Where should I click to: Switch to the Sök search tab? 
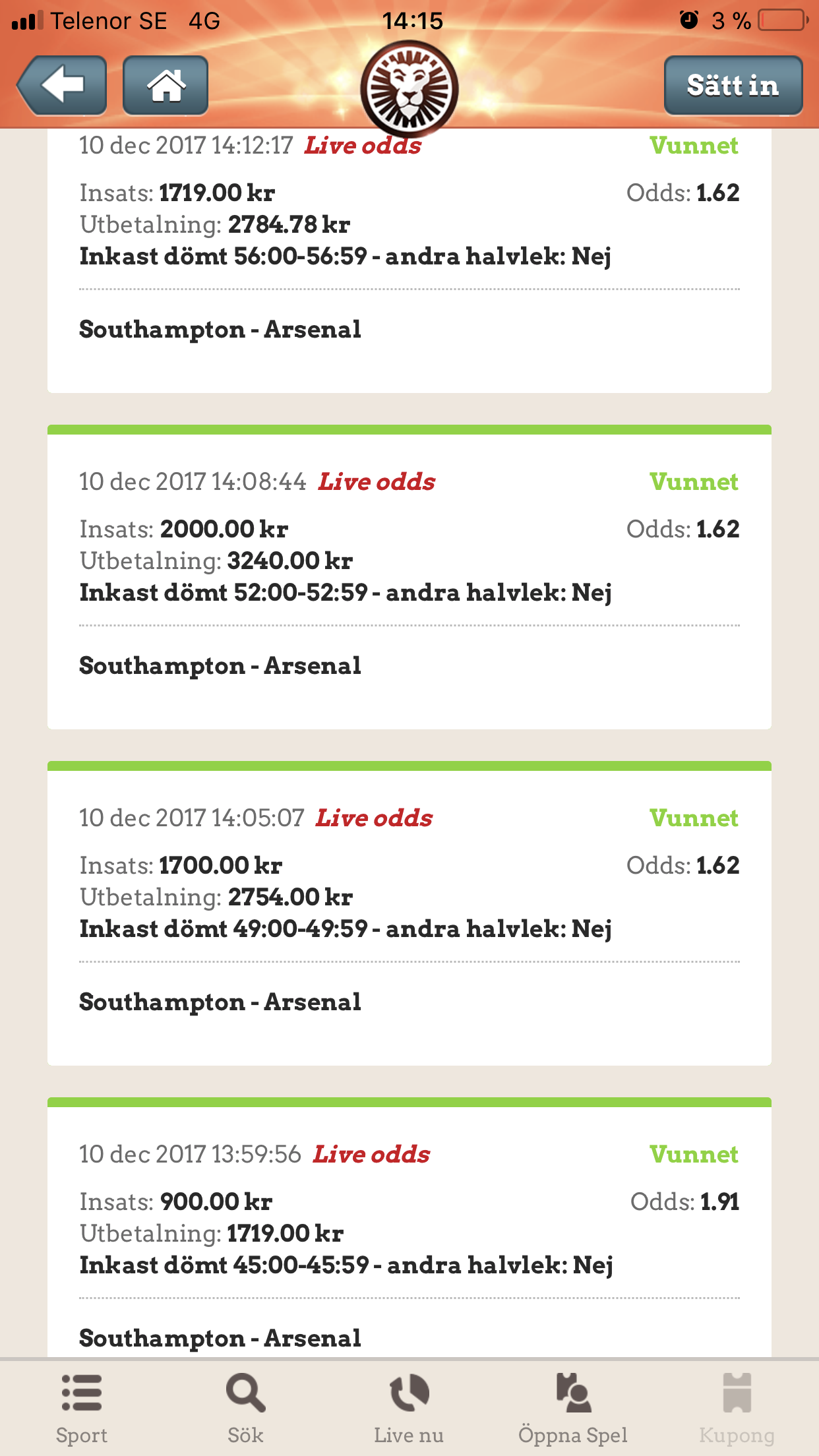[x=245, y=1408]
